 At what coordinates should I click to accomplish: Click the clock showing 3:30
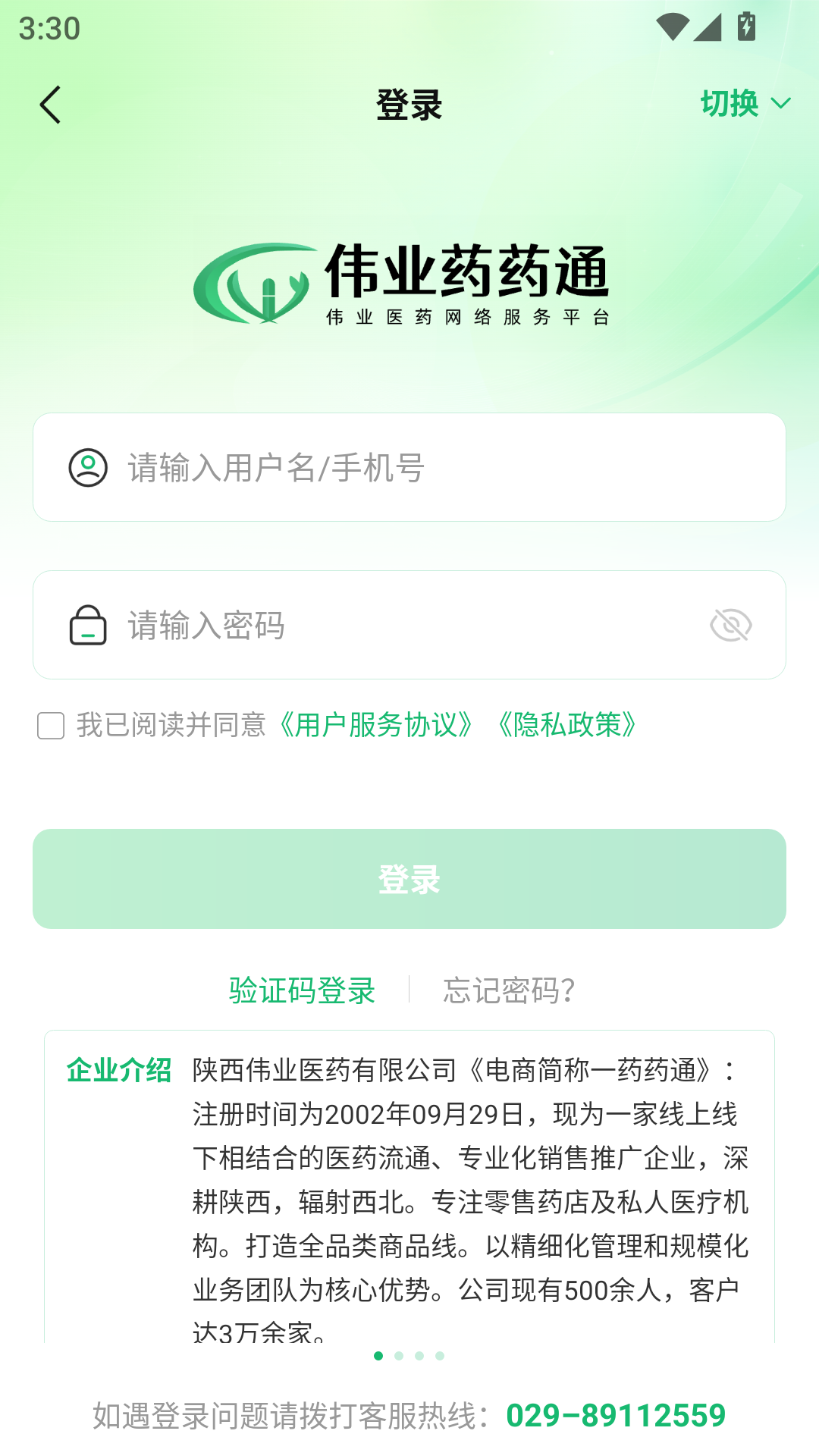pos(48,26)
